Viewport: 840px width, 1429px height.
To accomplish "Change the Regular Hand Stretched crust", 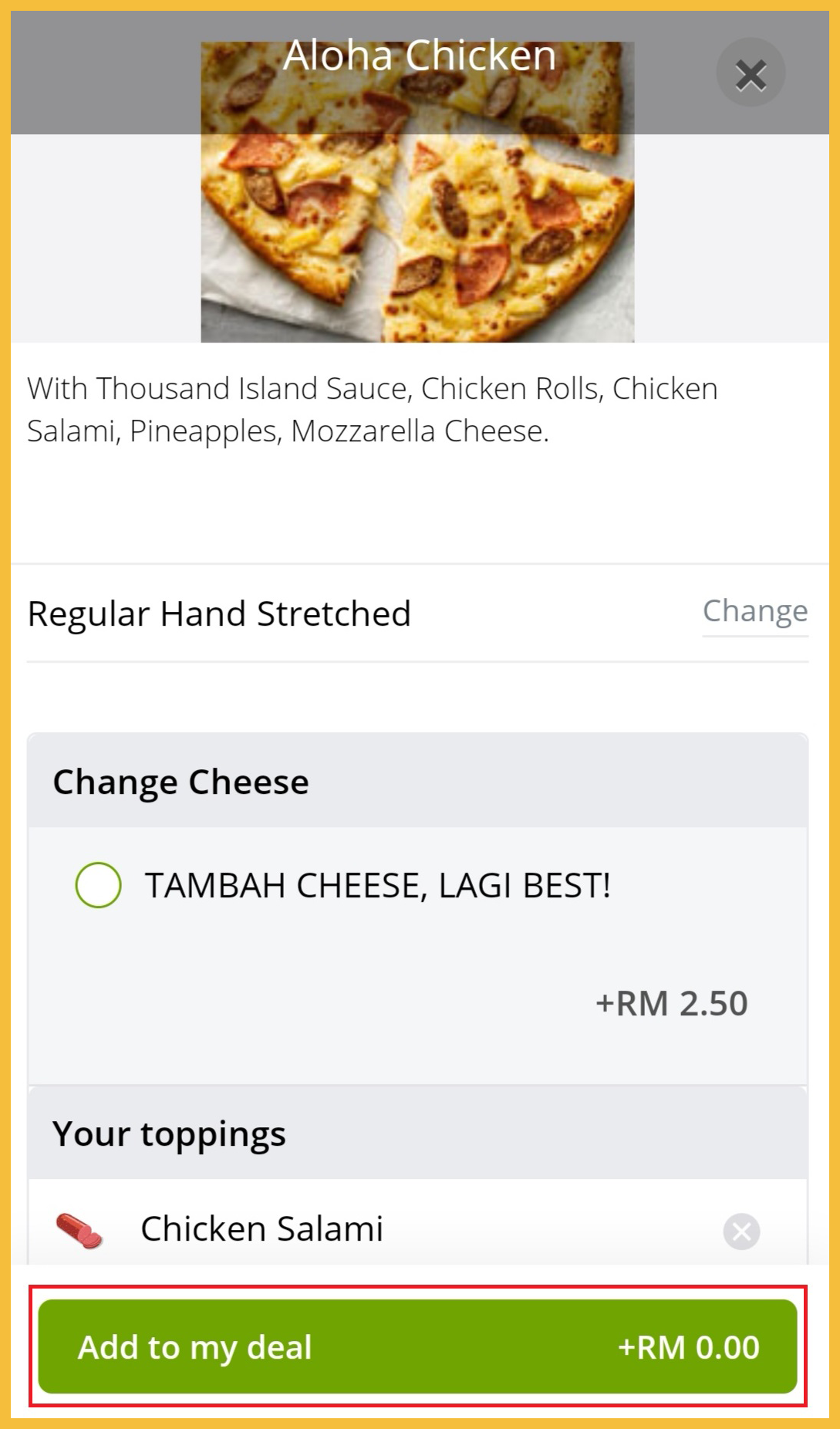I will coord(754,611).
